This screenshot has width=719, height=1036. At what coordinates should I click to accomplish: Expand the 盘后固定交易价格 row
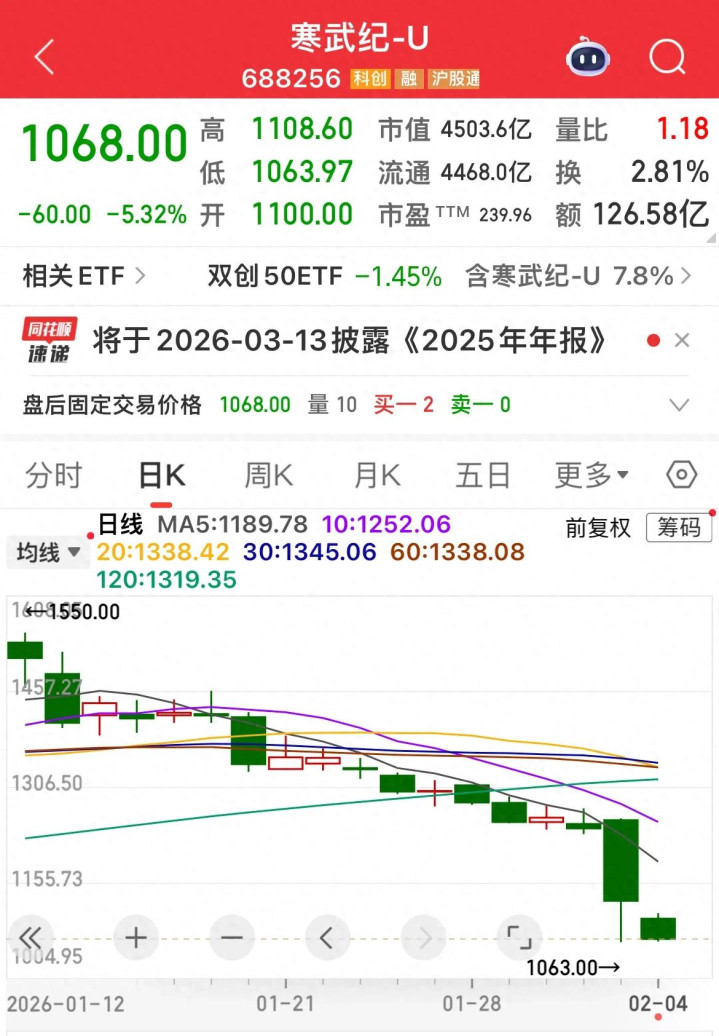click(680, 405)
